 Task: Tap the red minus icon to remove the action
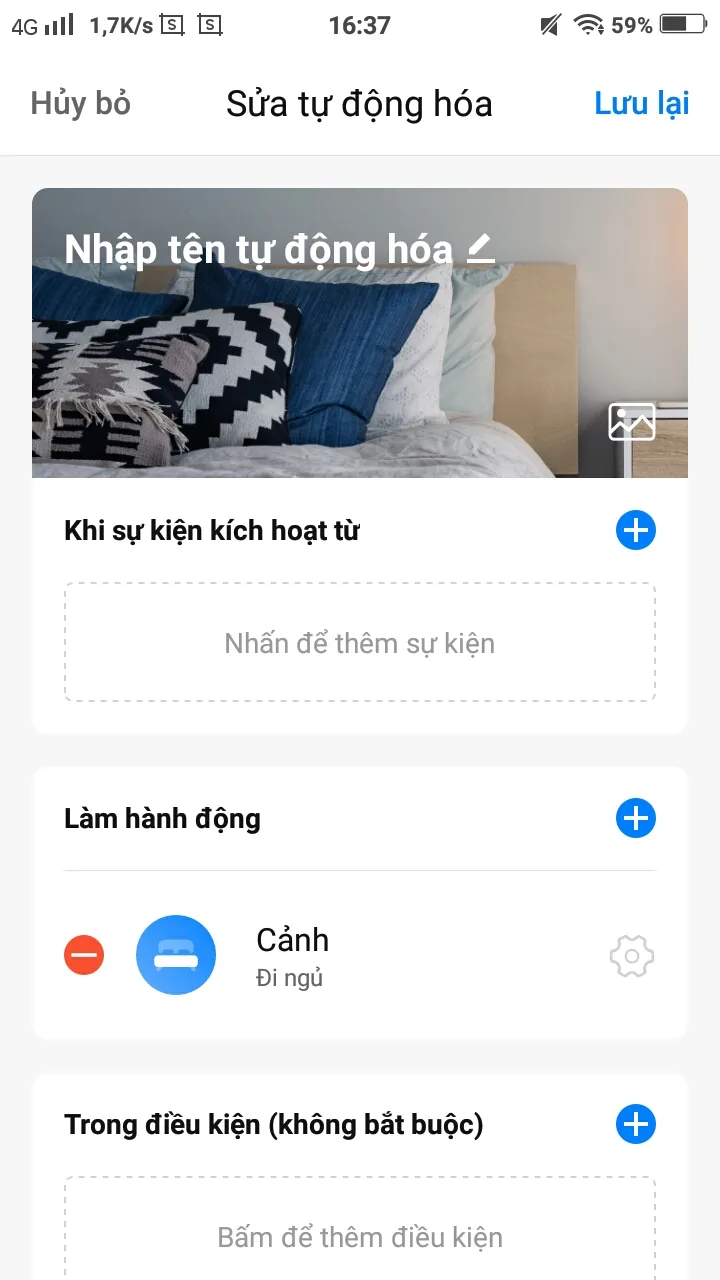pyautogui.click(x=84, y=955)
